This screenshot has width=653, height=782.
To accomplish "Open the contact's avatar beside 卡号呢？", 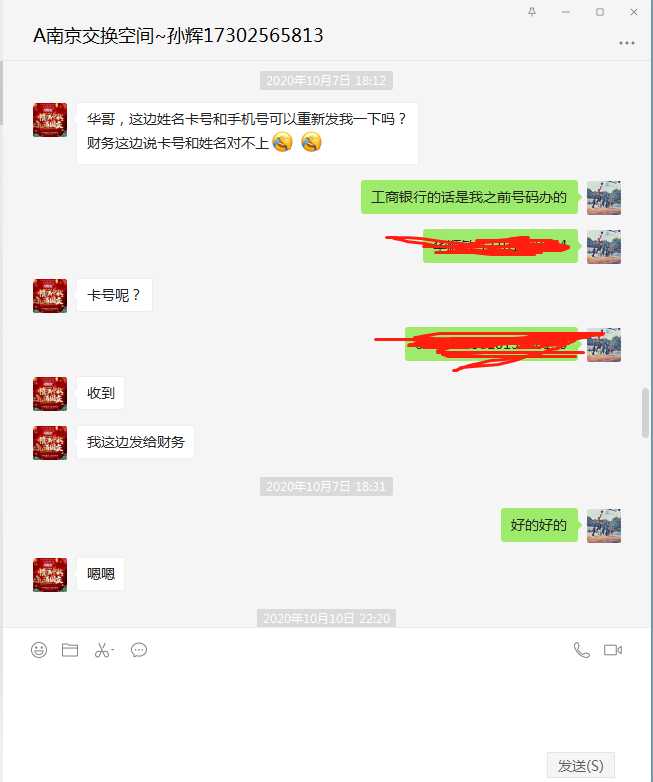I will point(50,296).
